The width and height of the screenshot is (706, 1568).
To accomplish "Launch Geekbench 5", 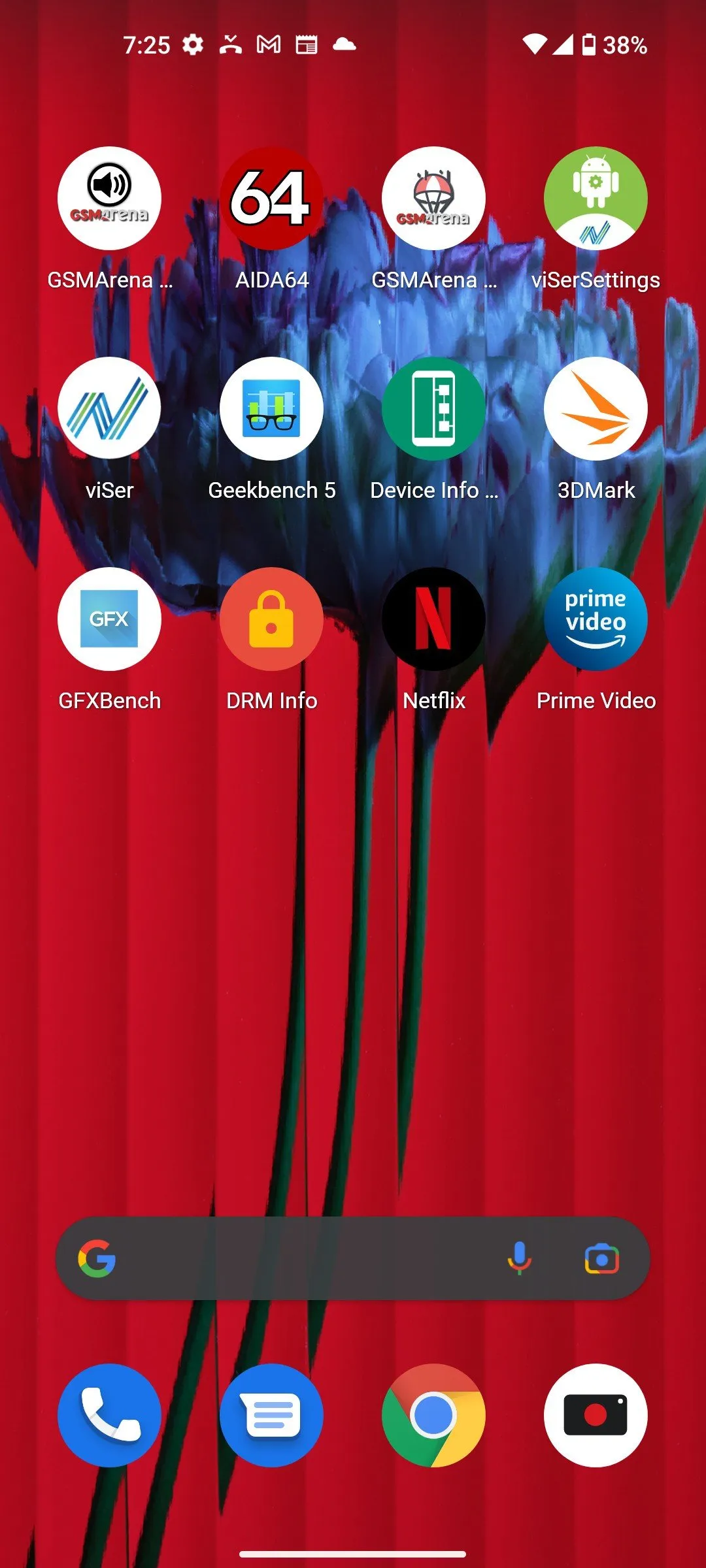I will pyautogui.click(x=271, y=409).
